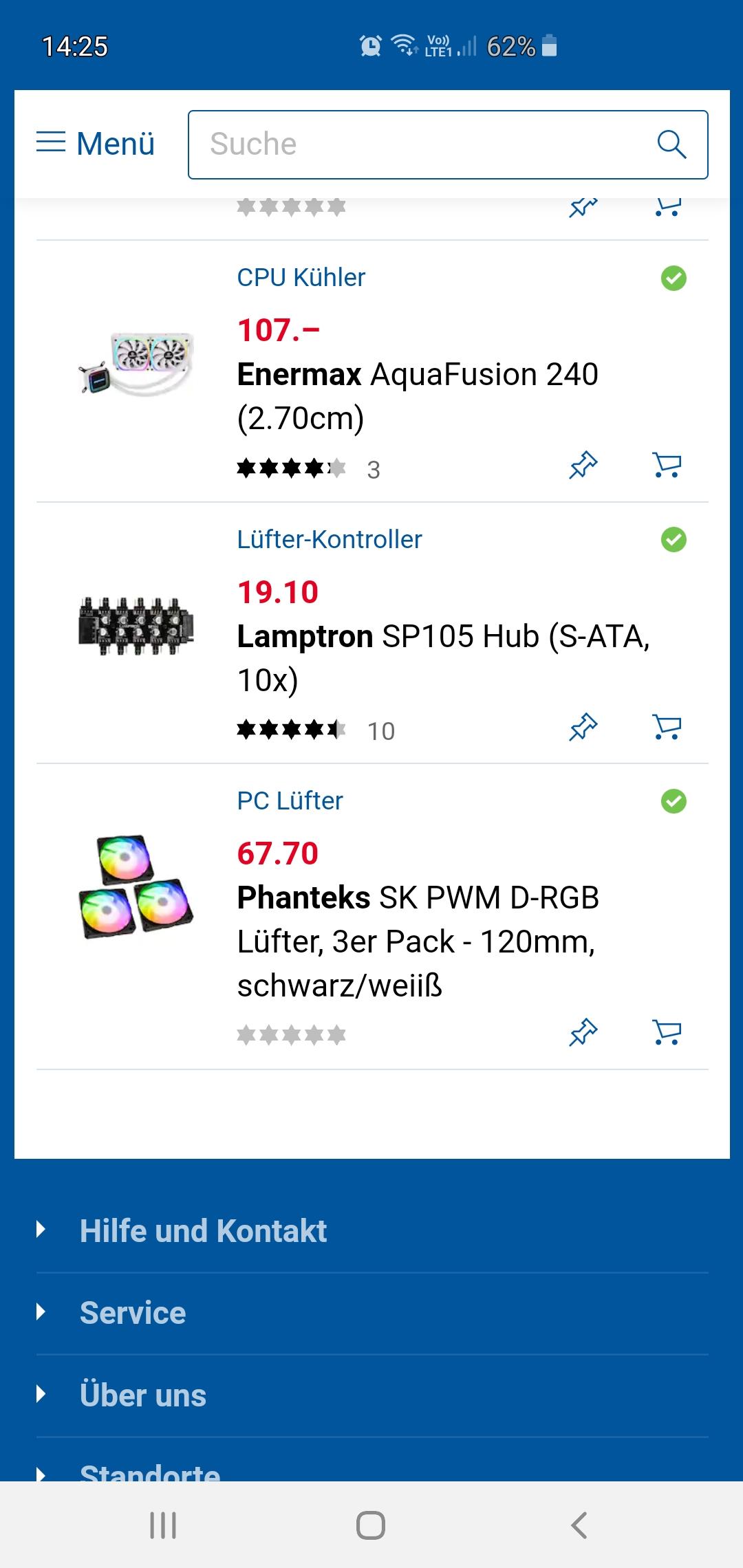
Task: Open the Enermax AquaFusion 240 product
Action: [418, 396]
